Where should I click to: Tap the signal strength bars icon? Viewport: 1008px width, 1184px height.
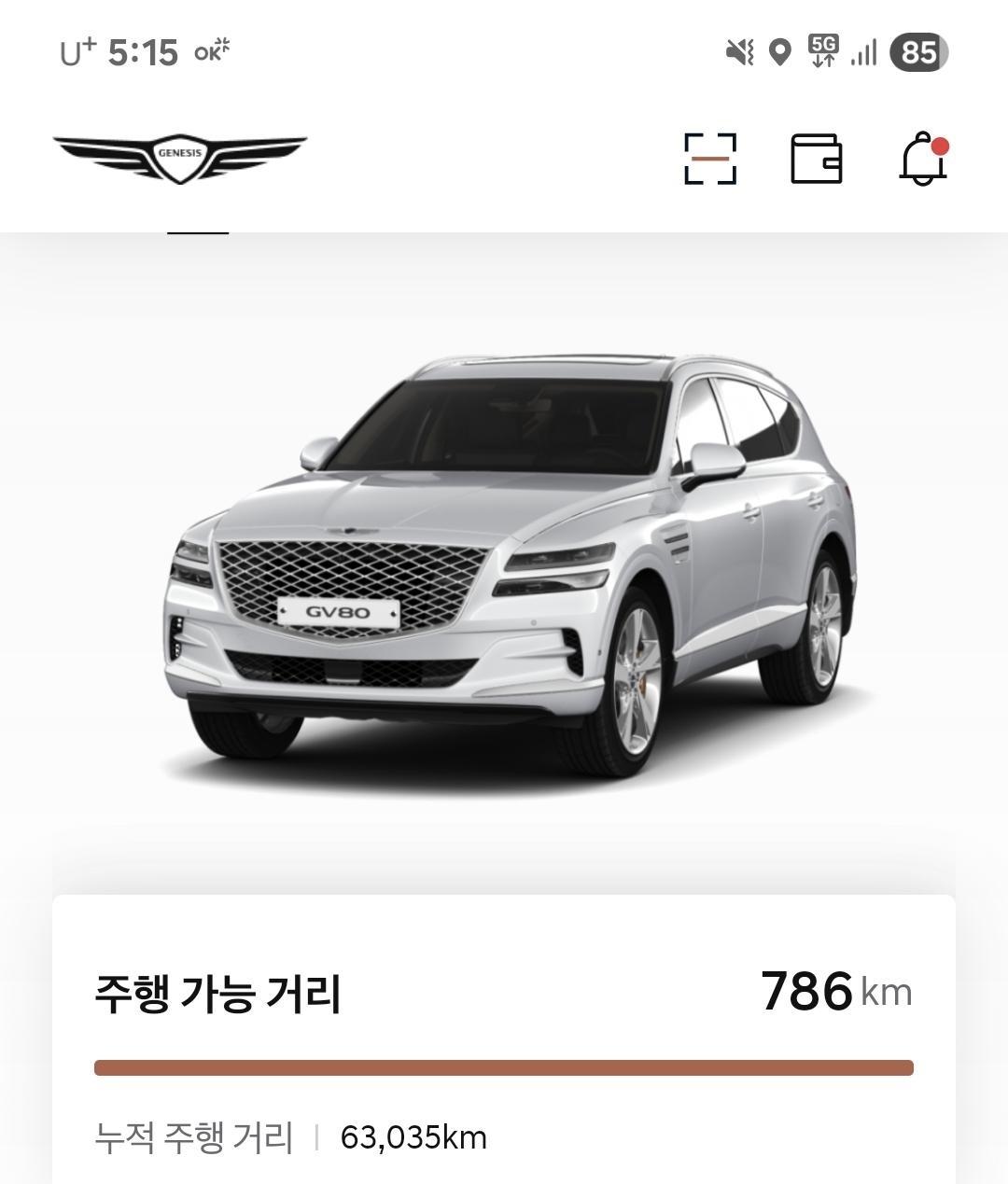(x=863, y=53)
